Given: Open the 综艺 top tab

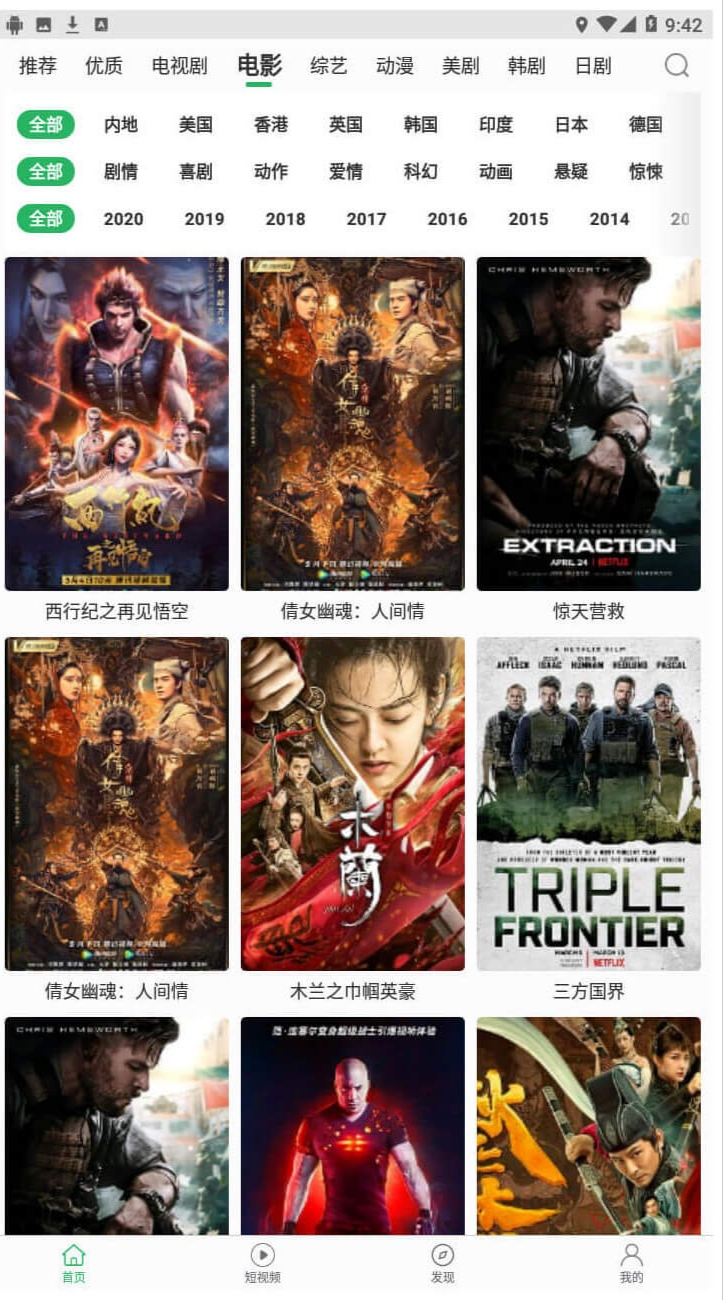Looking at the screenshot, I should (329, 66).
